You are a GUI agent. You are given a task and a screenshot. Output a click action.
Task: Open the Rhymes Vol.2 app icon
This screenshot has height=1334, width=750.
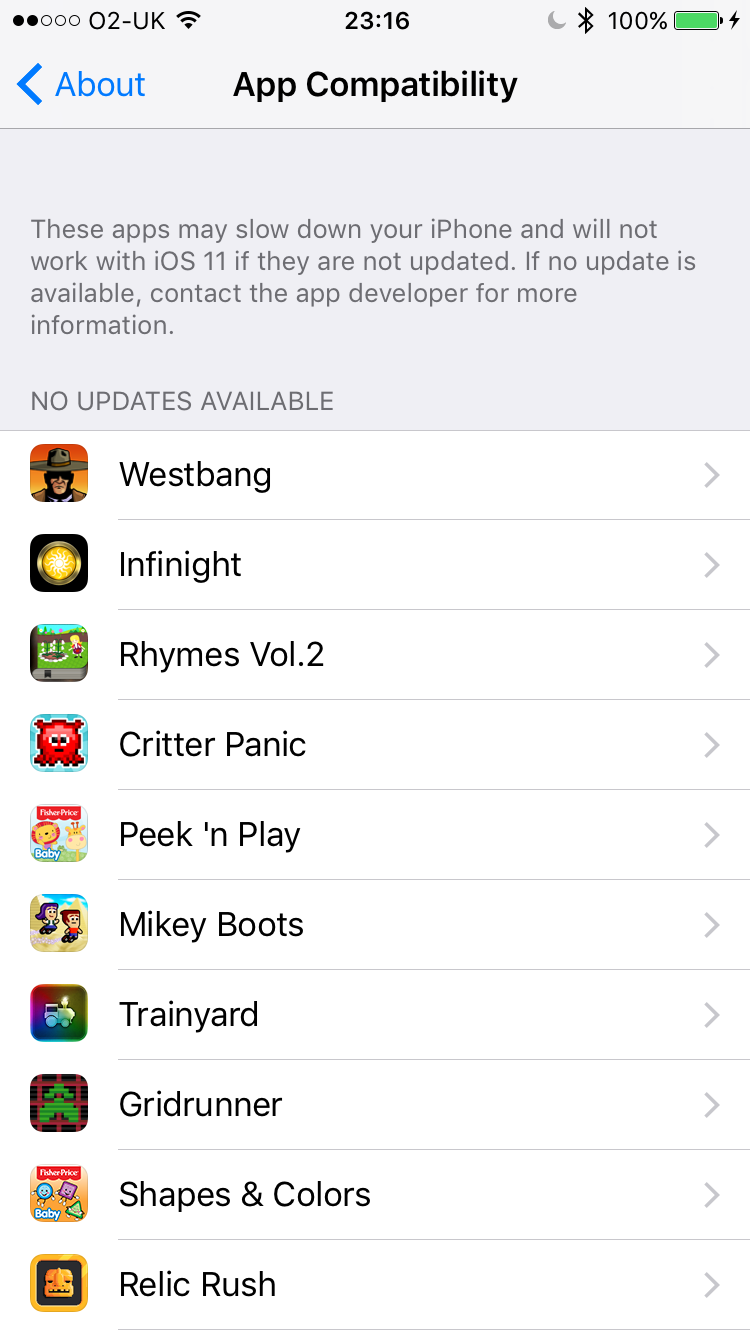click(x=58, y=655)
